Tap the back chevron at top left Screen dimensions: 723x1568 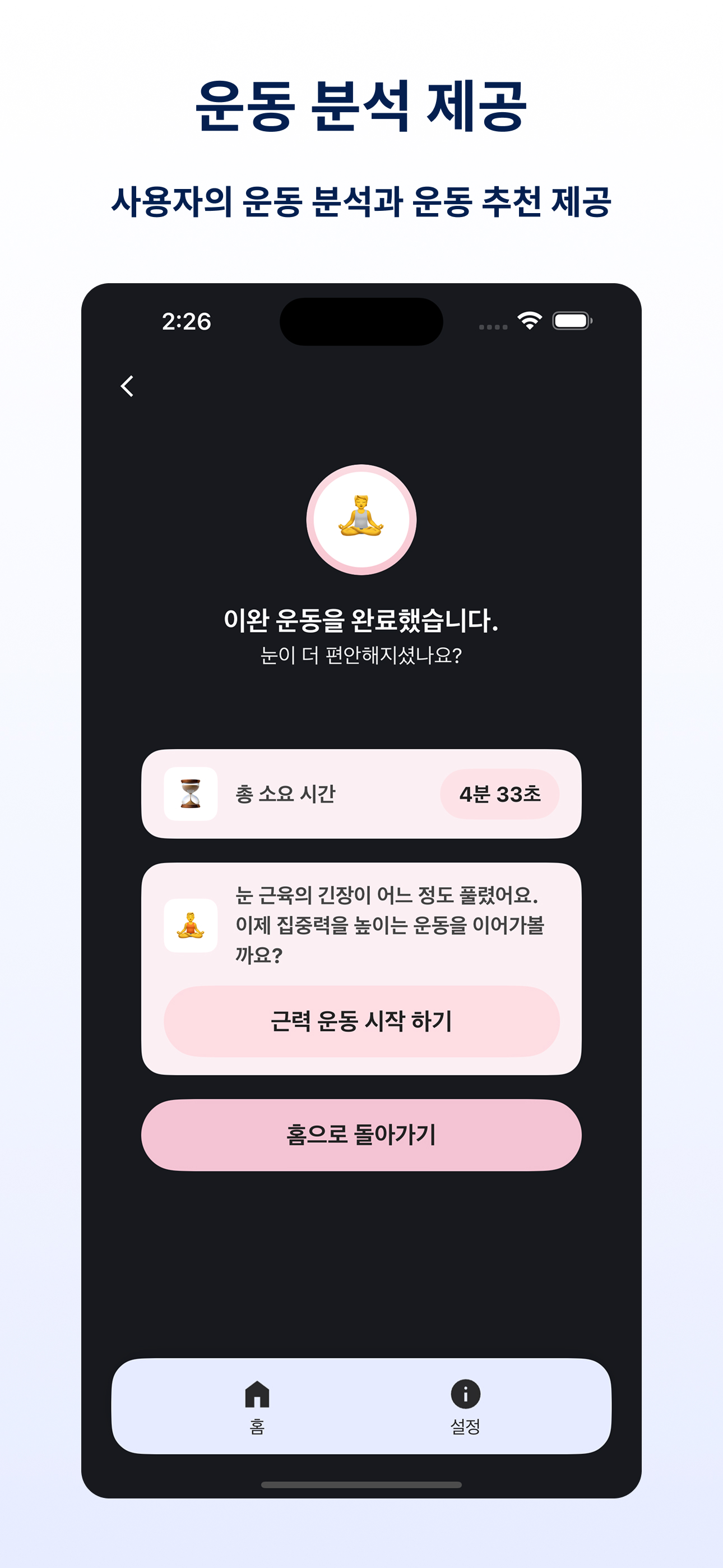(x=128, y=386)
